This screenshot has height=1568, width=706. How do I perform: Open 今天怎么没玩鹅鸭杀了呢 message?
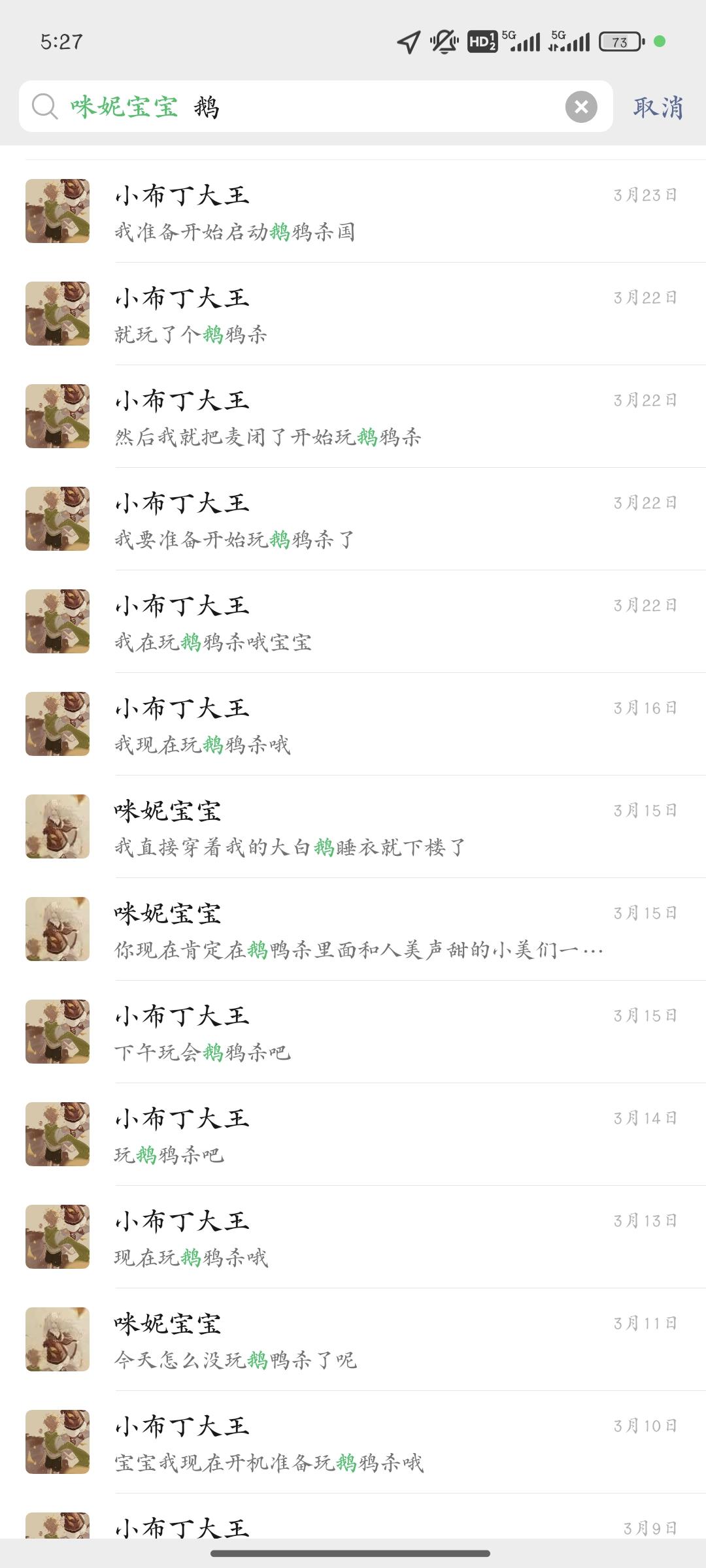coord(353,1341)
